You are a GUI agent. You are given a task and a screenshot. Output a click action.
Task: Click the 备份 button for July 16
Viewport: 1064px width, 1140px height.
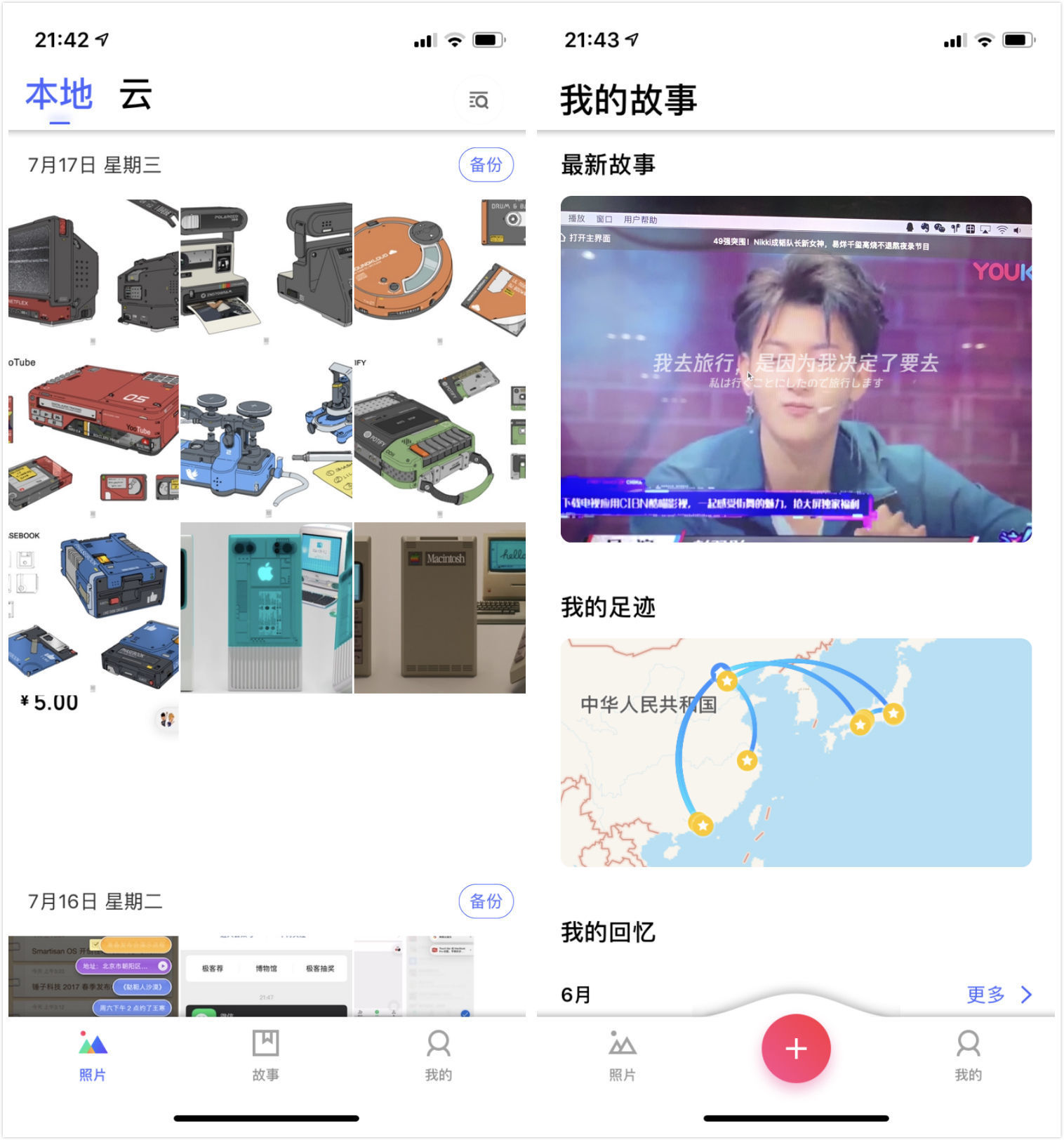[486, 901]
